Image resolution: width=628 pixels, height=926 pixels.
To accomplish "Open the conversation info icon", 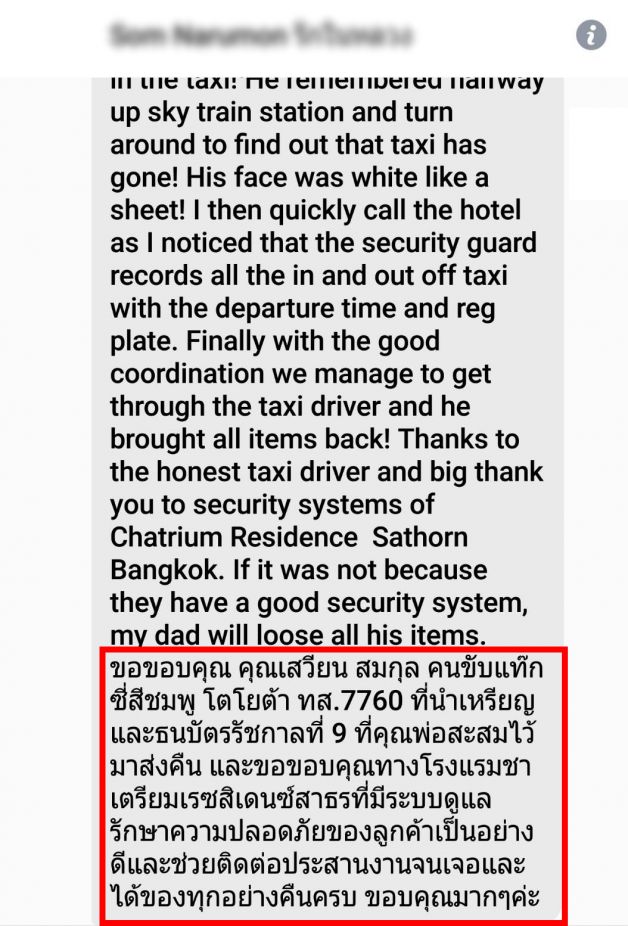I will pyautogui.click(x=591, y=36).
